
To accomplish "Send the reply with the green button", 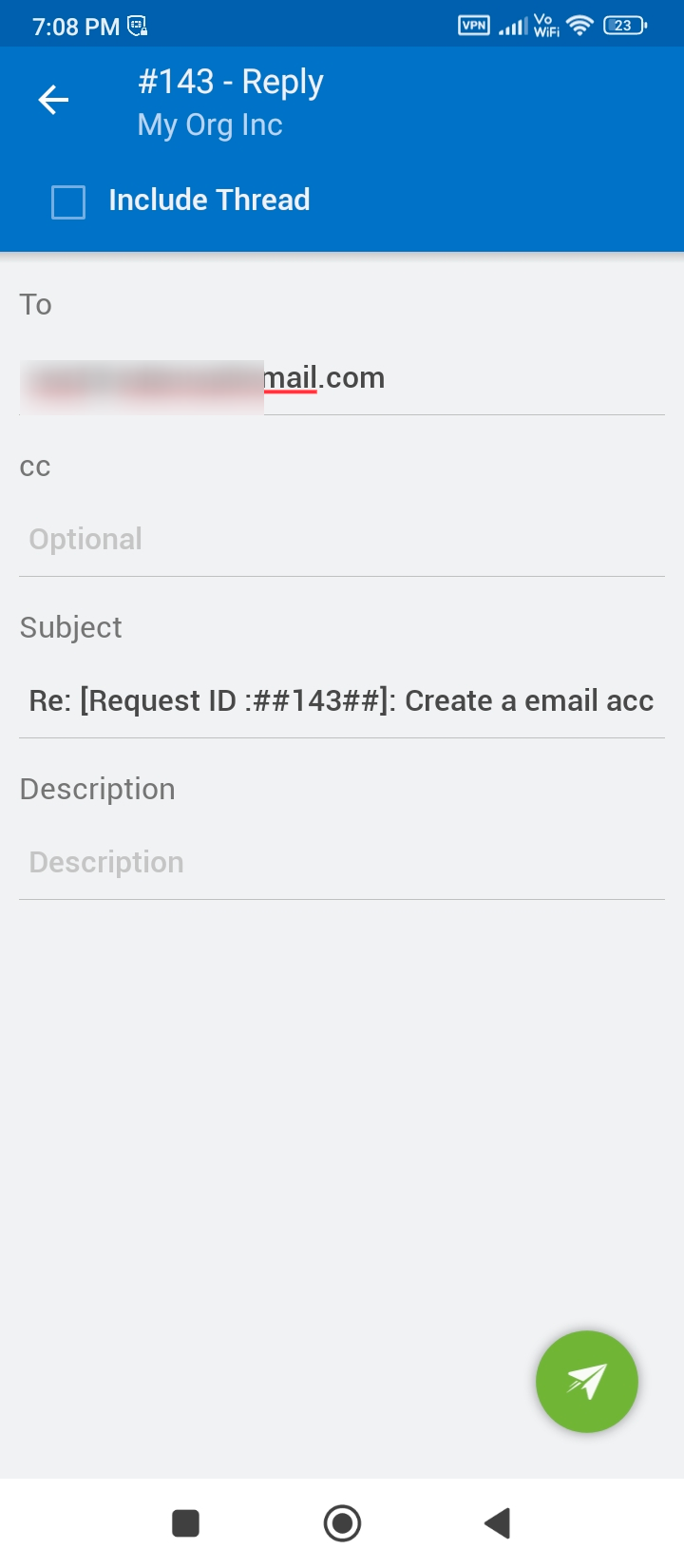I will click(x=586, y=1381).
